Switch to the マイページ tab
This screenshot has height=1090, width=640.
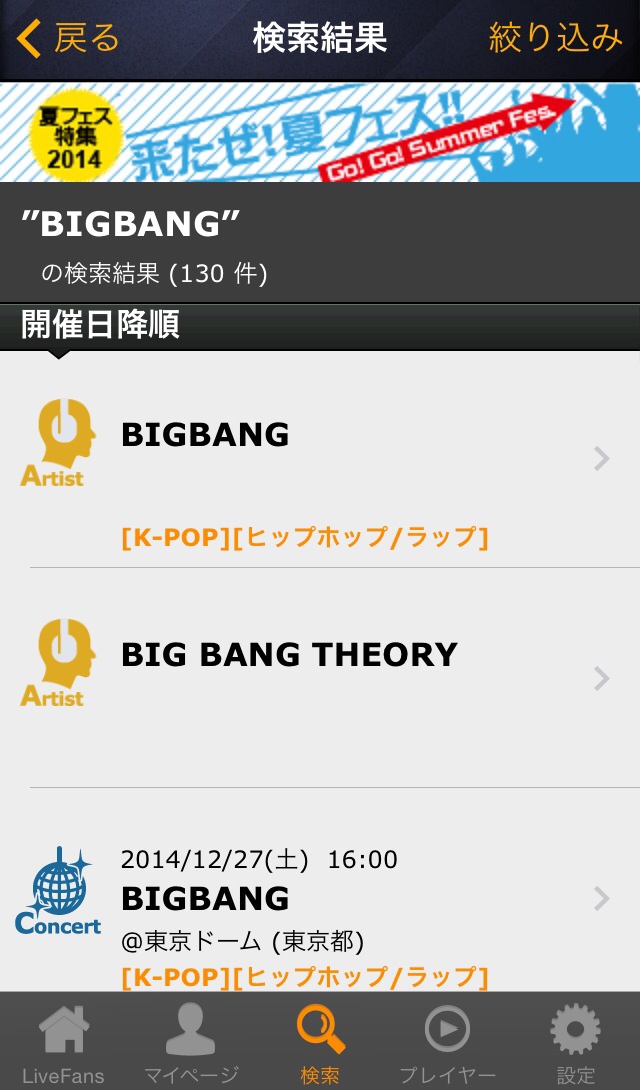[191, 1042]
